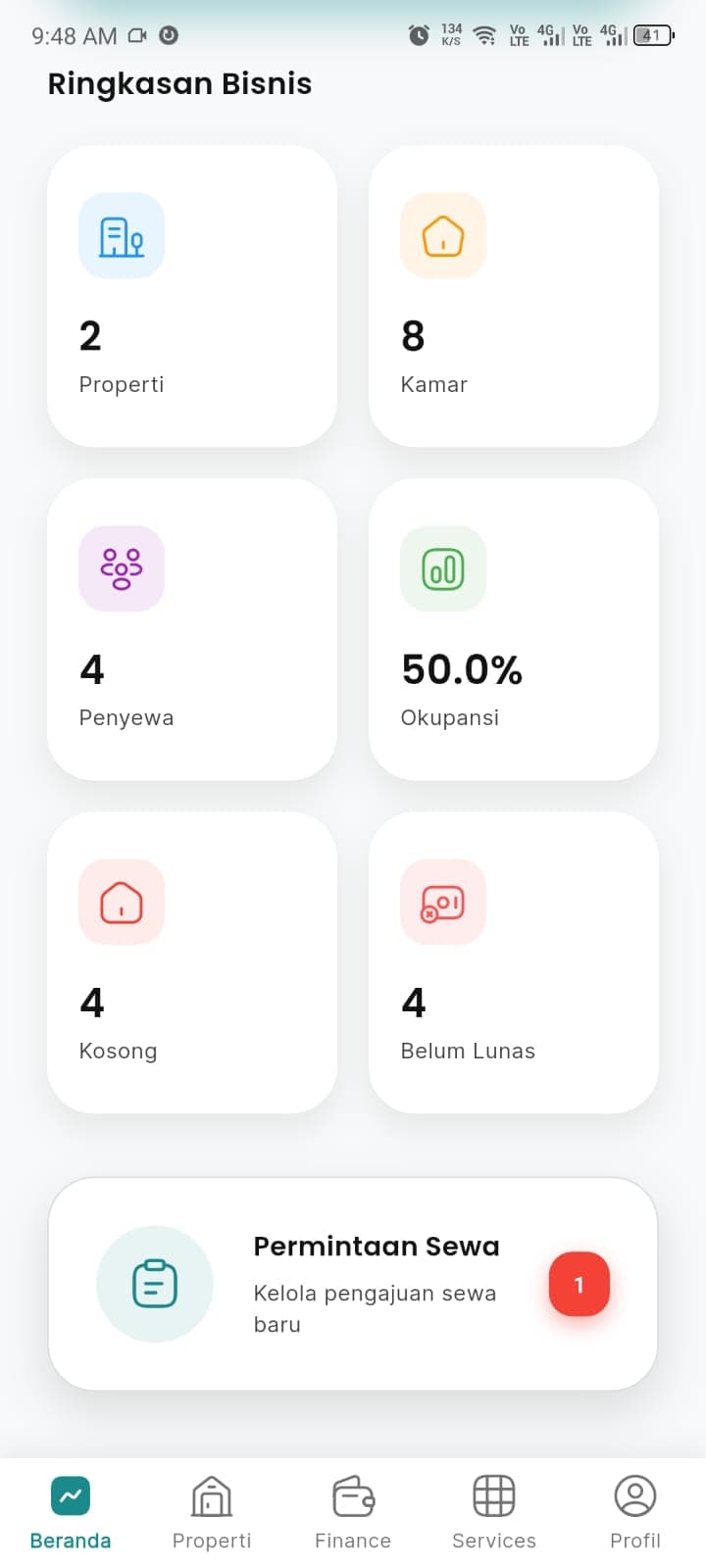Screen dimensions: 706x1568
Task: Open the green Okupansi chart icon
Action: (442, 568)
